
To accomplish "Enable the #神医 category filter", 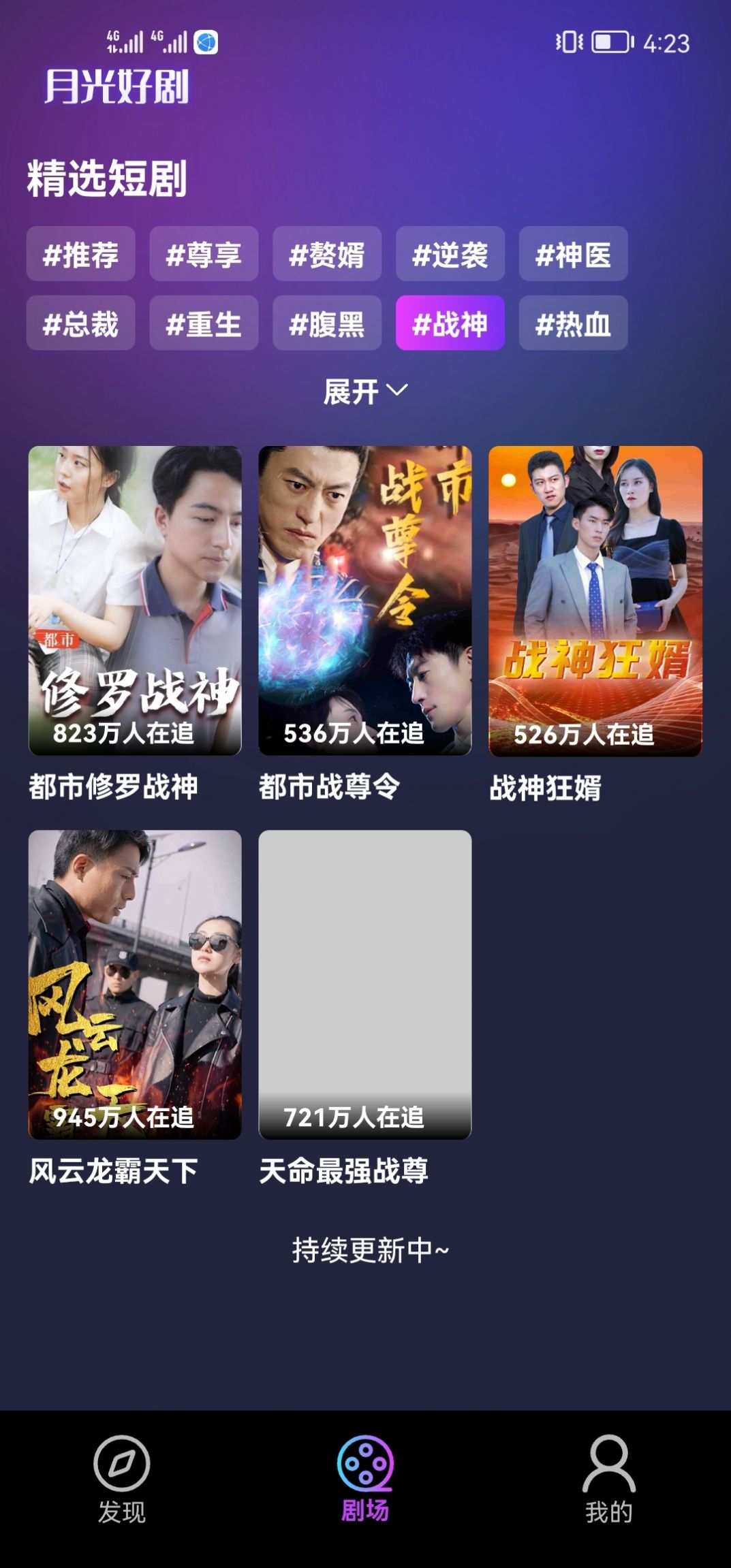I will click(x=574, y=254).
